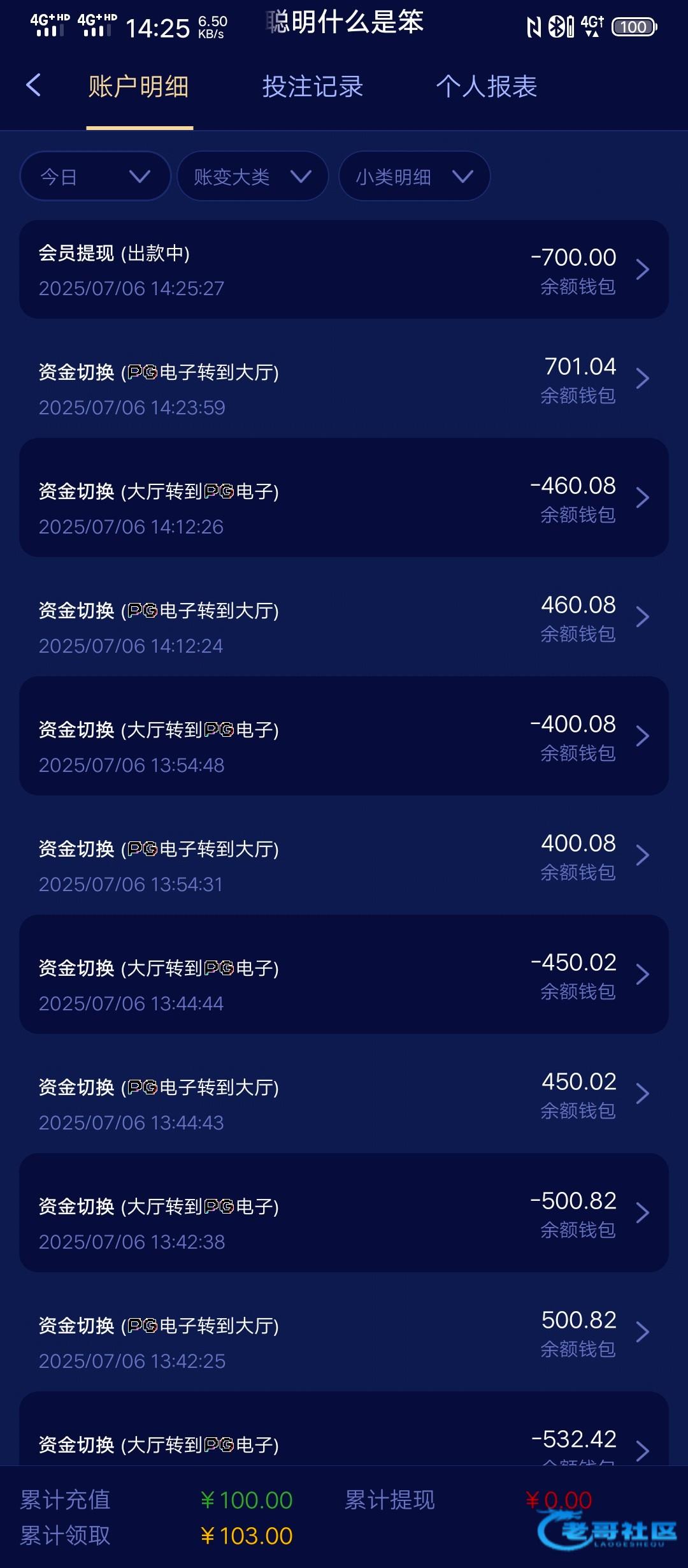Open the 账变大类 filter dropdown

[253, 176]
